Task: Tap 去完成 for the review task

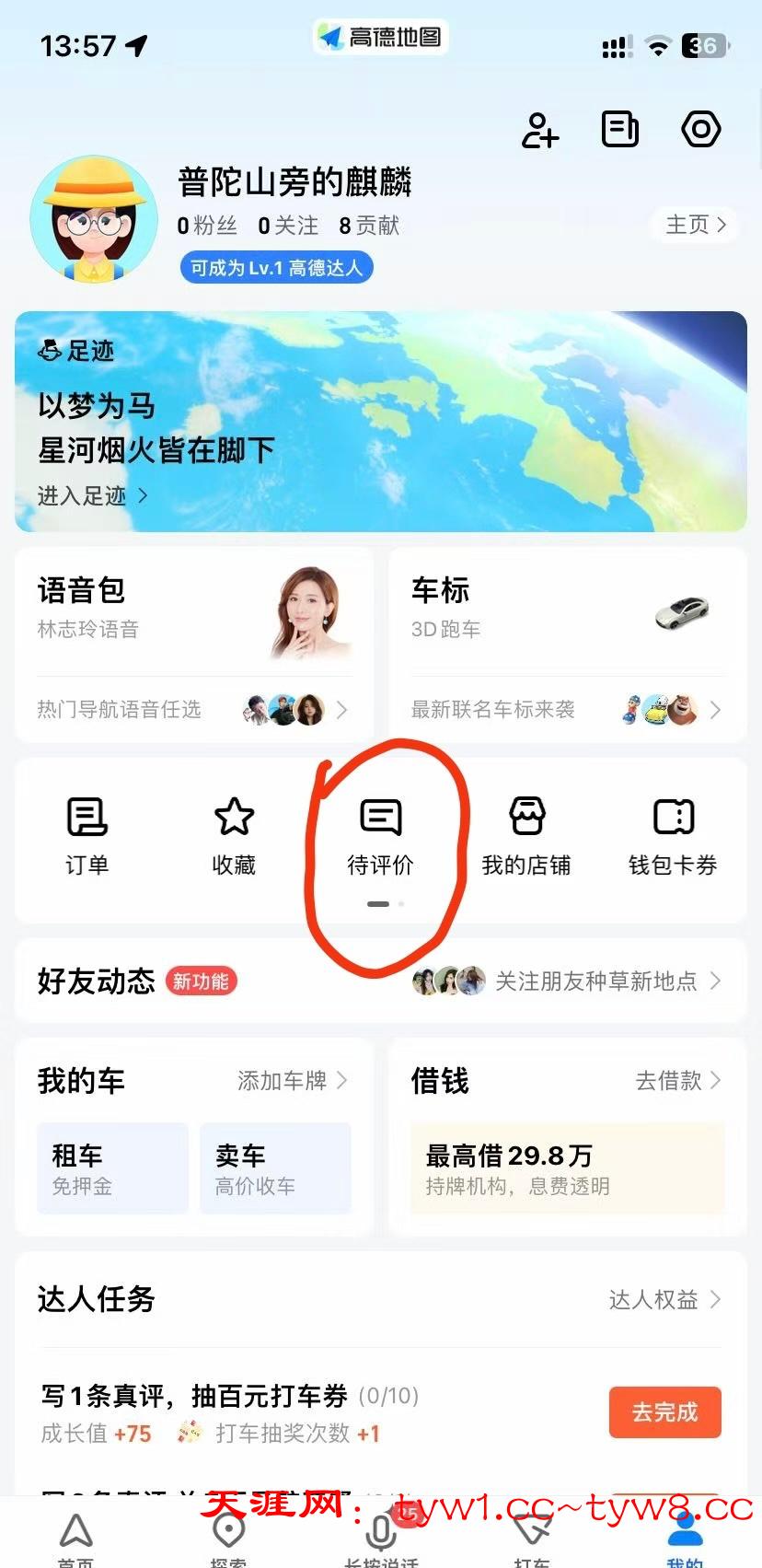Action: click(664, 1411)
